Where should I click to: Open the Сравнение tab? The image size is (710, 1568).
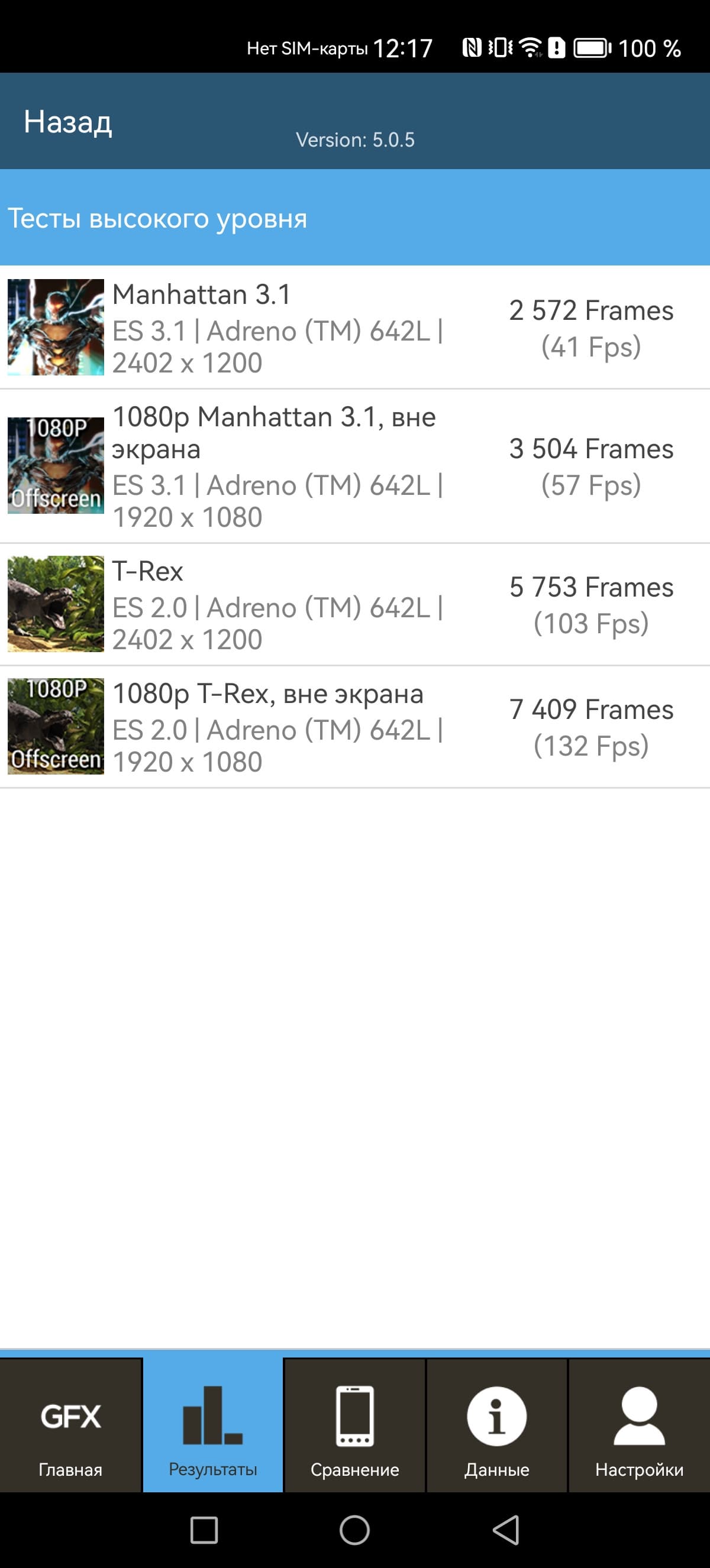click(x=355, y=1426)
